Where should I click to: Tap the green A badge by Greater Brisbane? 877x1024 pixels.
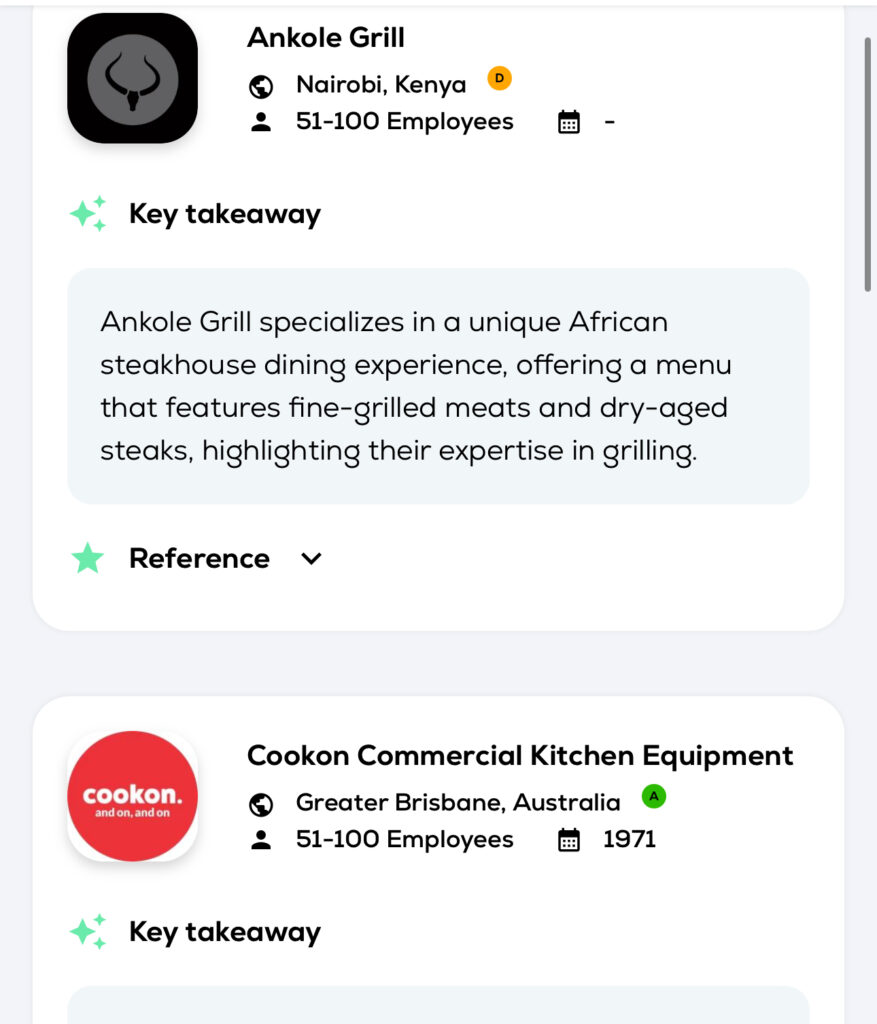pos(654,797)
